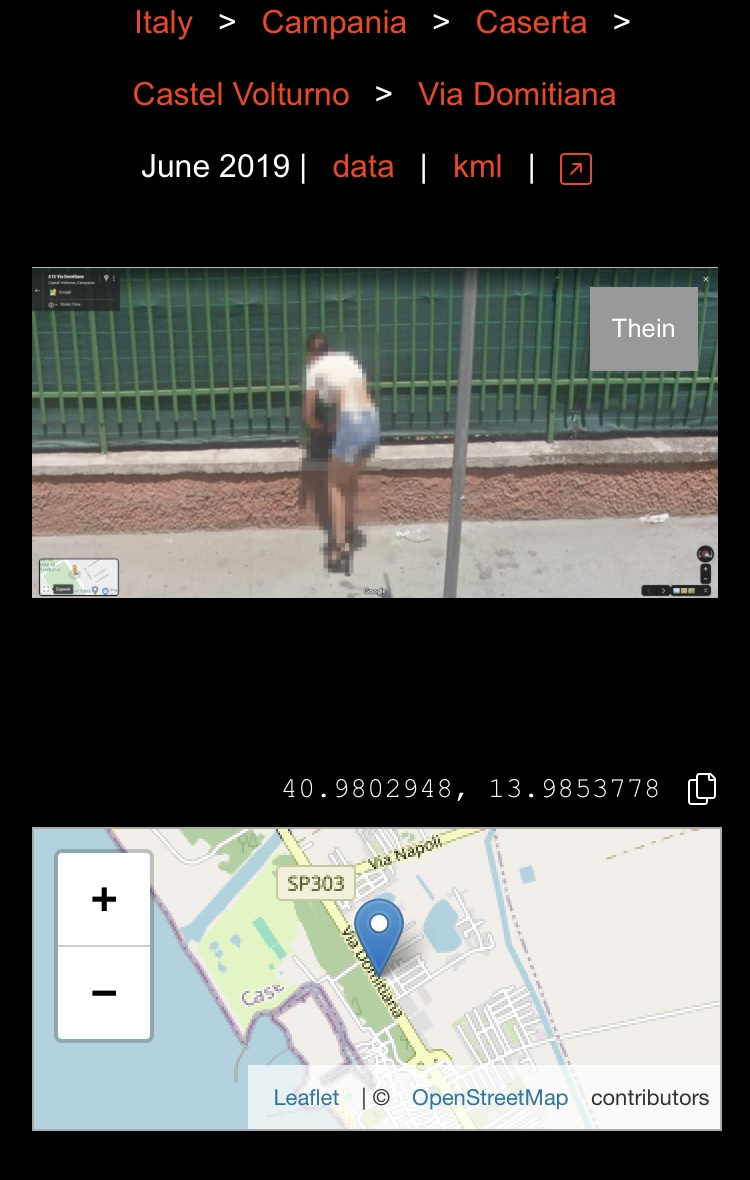Image resolution: width=750 pixels, height=1180 pixels.
Task: Open the external link arrow icon
Action: [x=576, y=168]
